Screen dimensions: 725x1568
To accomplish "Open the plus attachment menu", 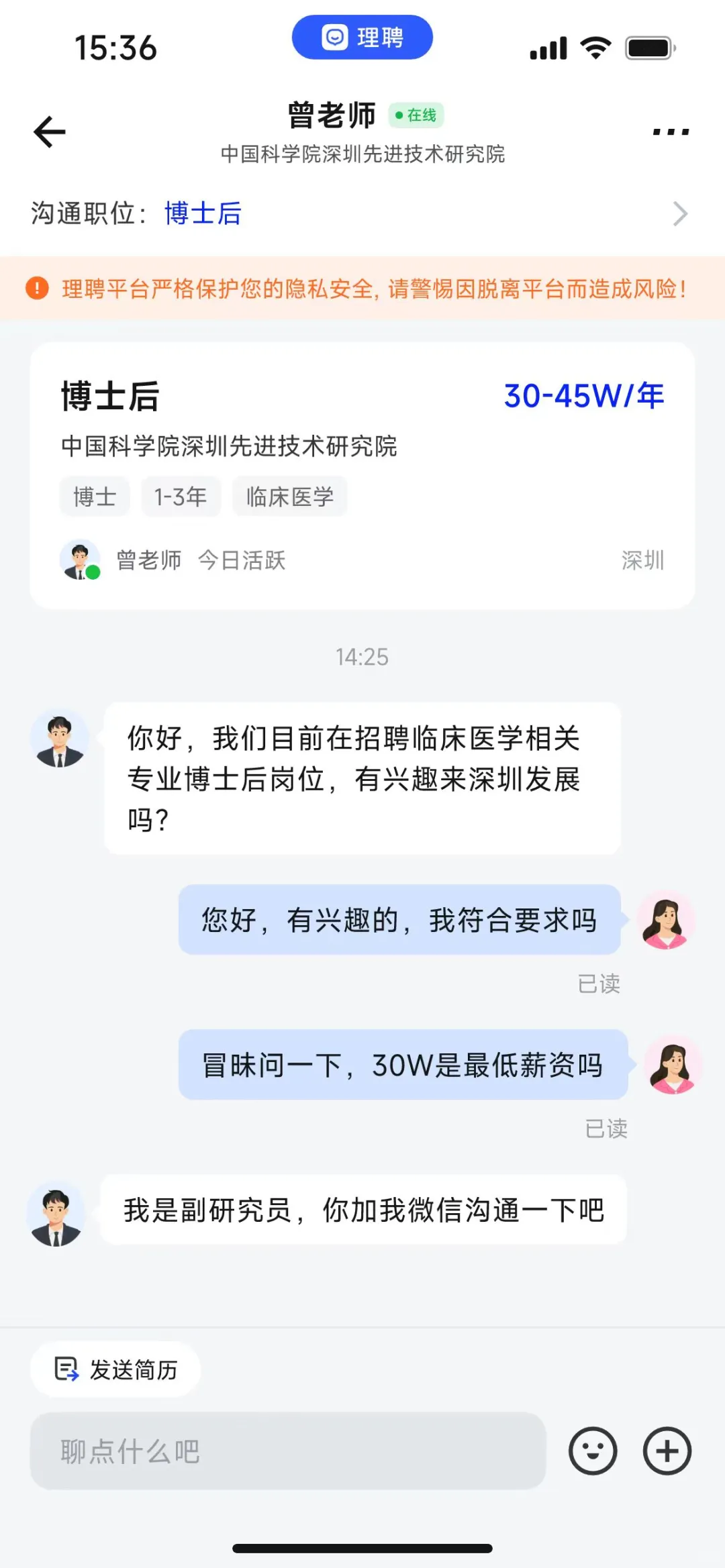I will (x=667, y=1451).
